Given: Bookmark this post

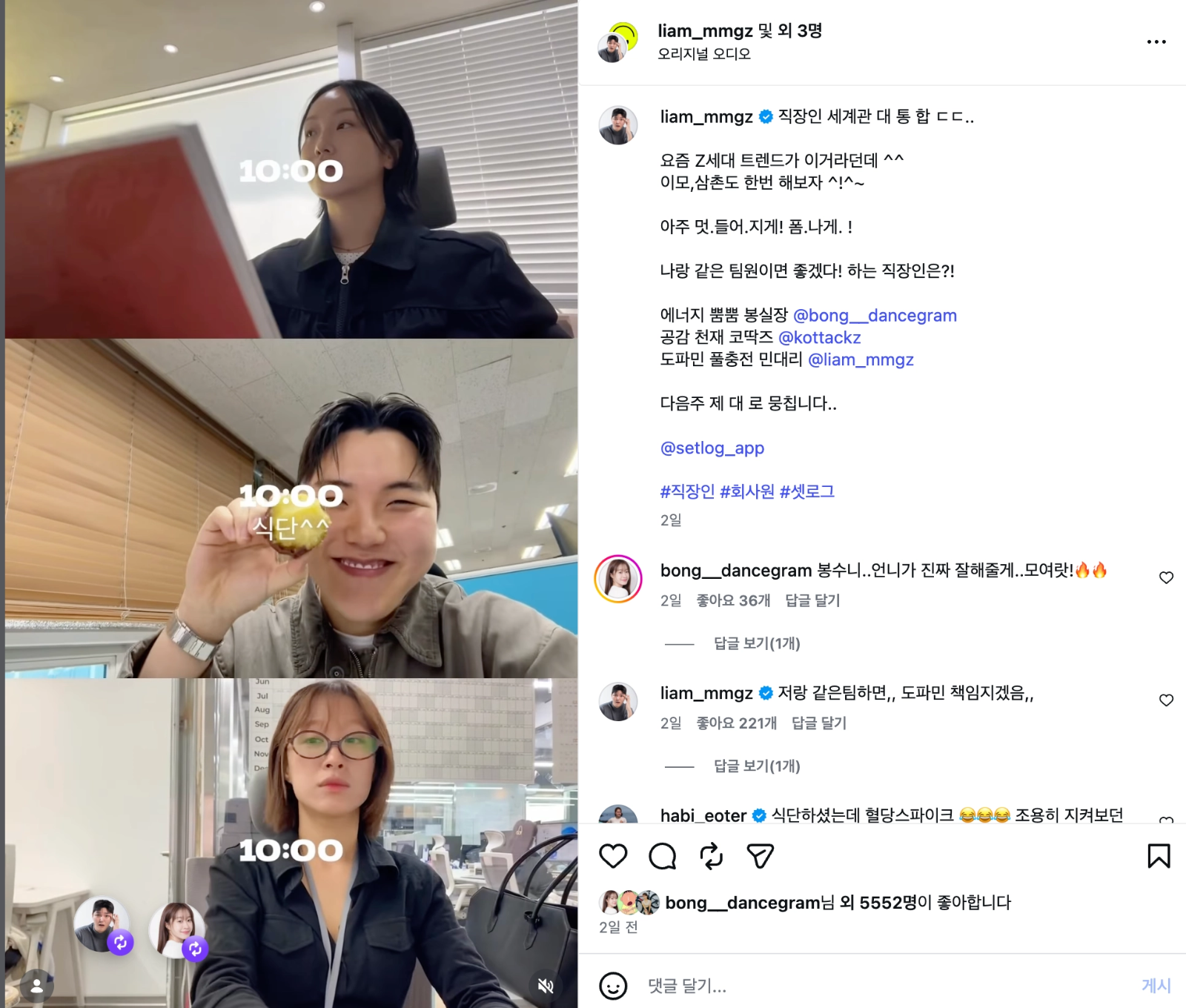Looking at the screenshot, I should (x=1159, y=856).
